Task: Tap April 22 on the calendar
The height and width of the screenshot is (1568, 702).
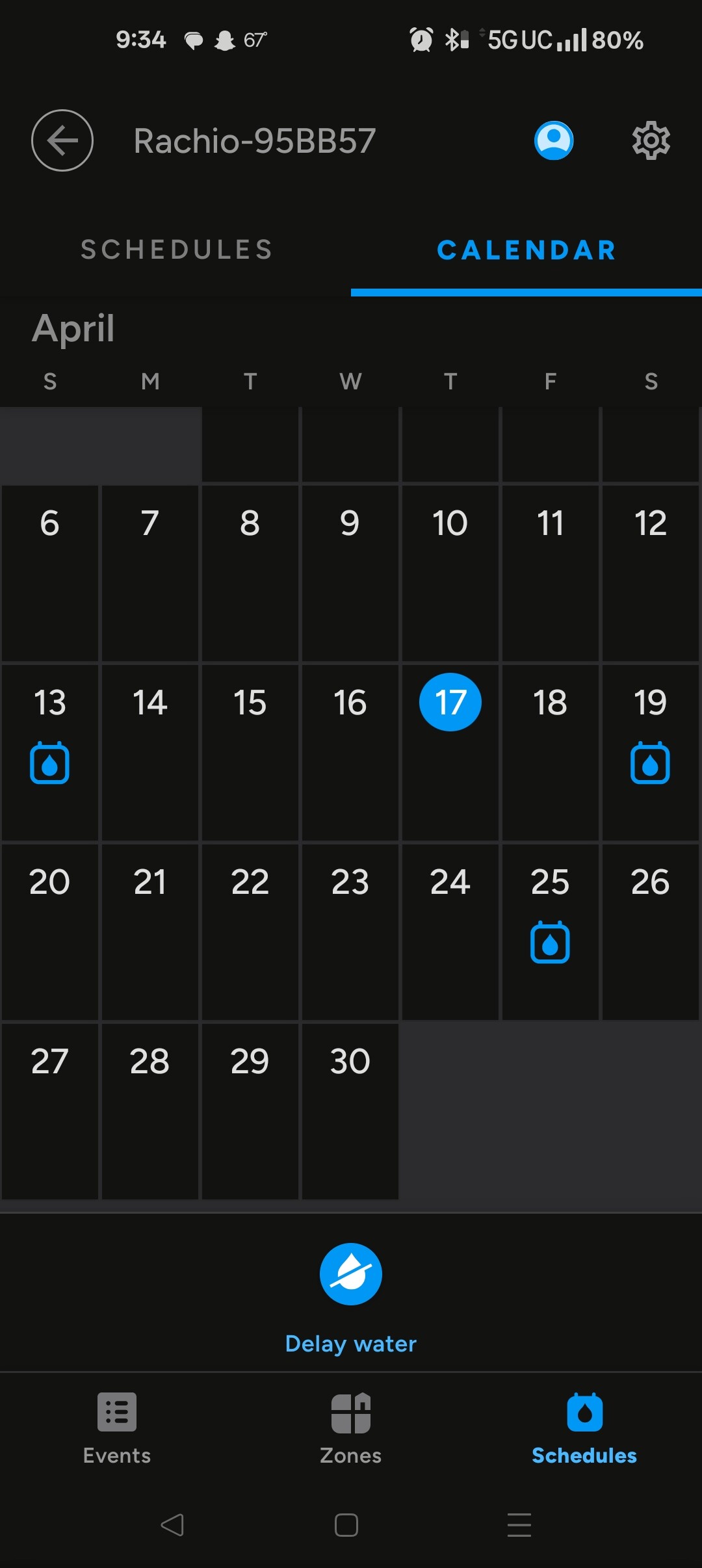Action: click(x=250, y=932)
